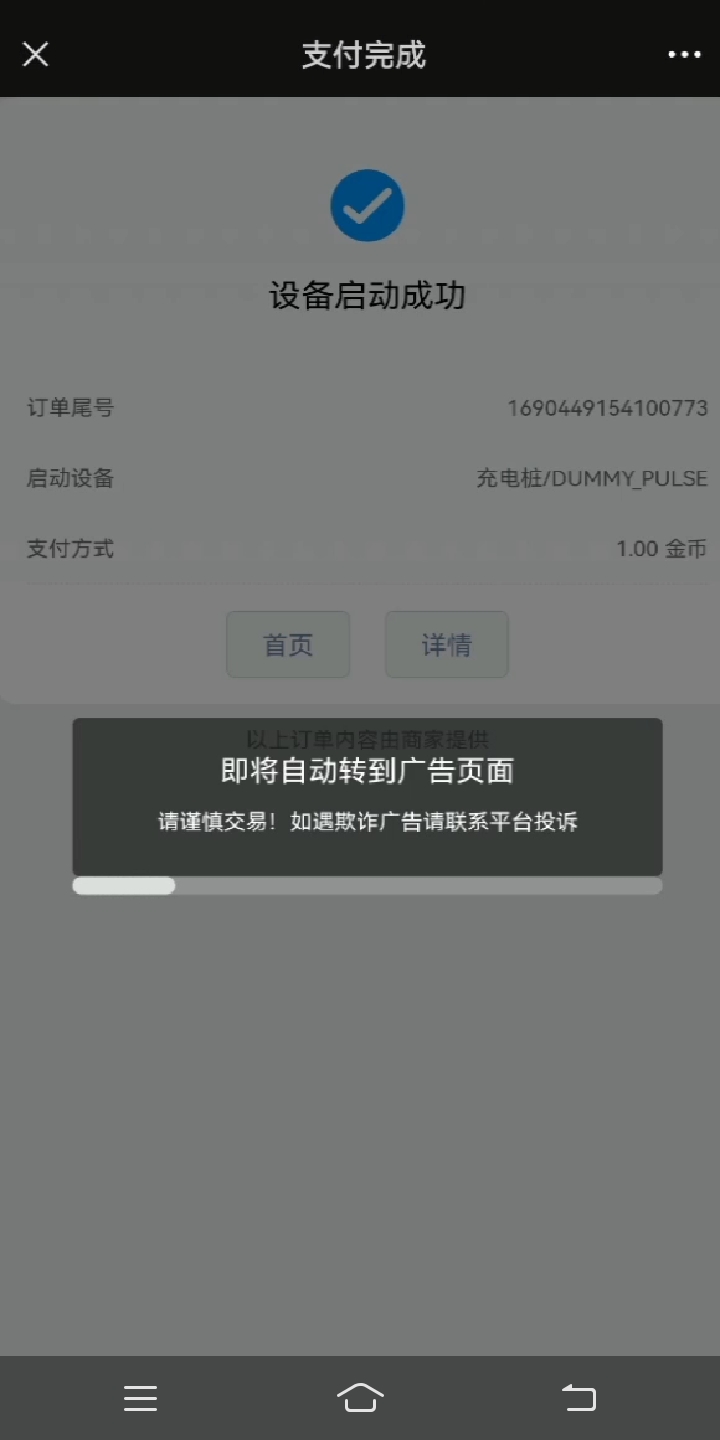
Task: Open the three-dot overflow menu
Action: pyautogui.click(x=684, y=54)
